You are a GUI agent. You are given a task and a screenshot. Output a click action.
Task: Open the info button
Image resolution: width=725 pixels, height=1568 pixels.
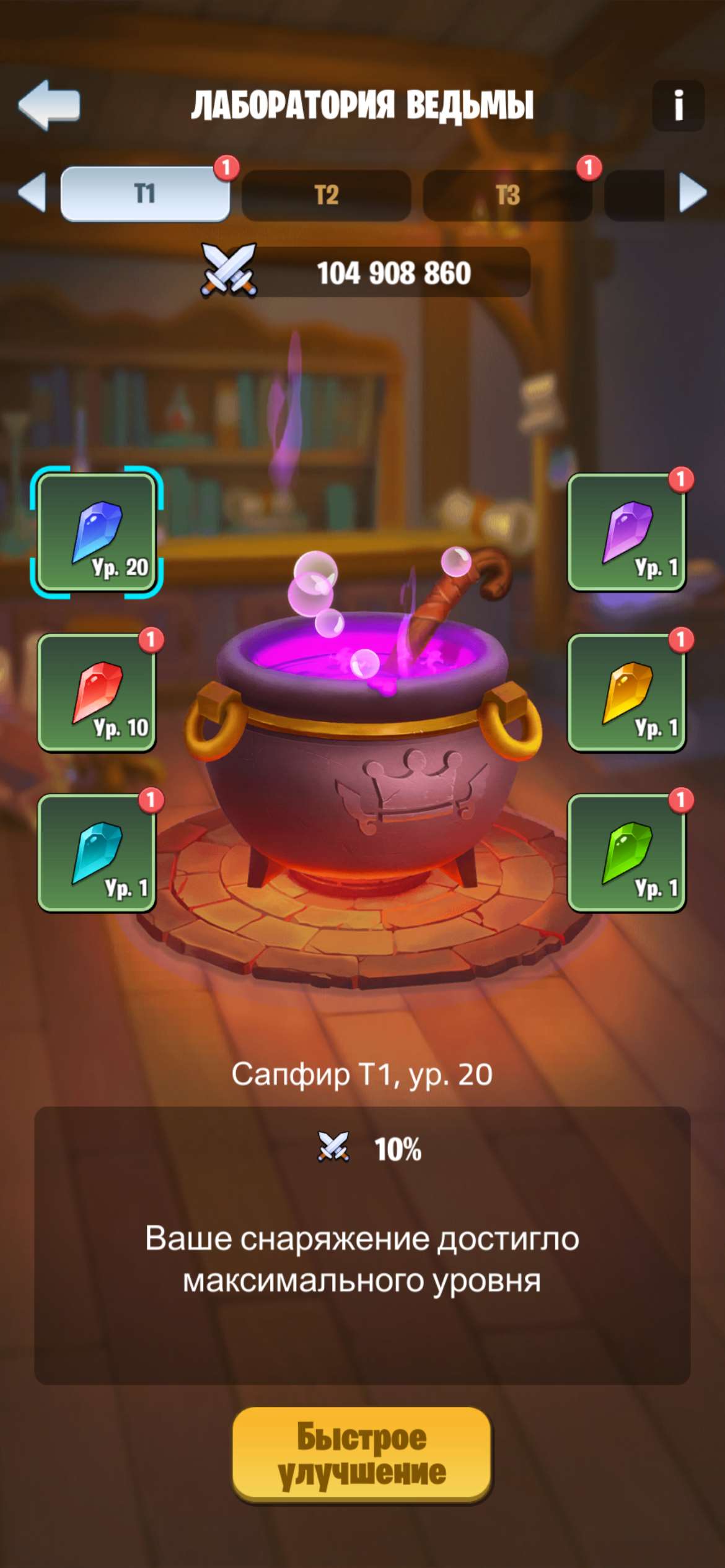pos(678,105)
